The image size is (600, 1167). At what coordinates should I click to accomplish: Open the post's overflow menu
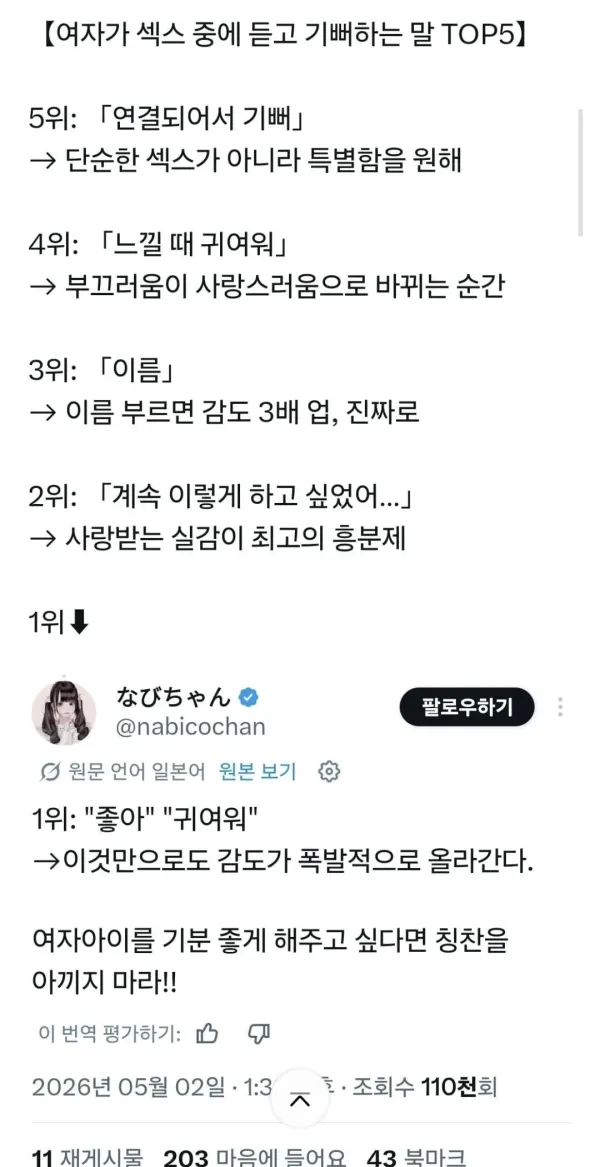tap(560, 706)
